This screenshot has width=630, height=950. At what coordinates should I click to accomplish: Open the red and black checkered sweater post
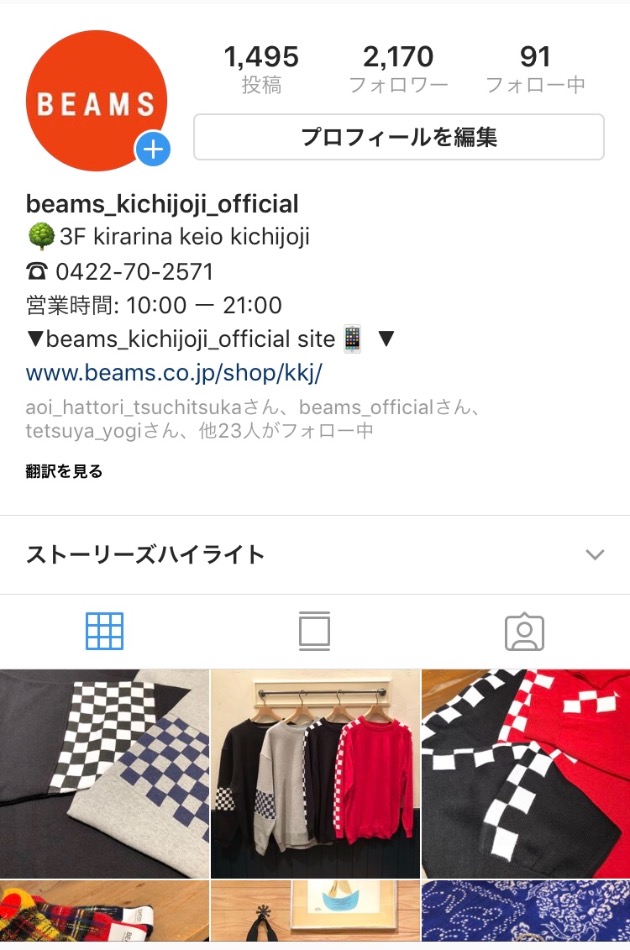point(526,773)
